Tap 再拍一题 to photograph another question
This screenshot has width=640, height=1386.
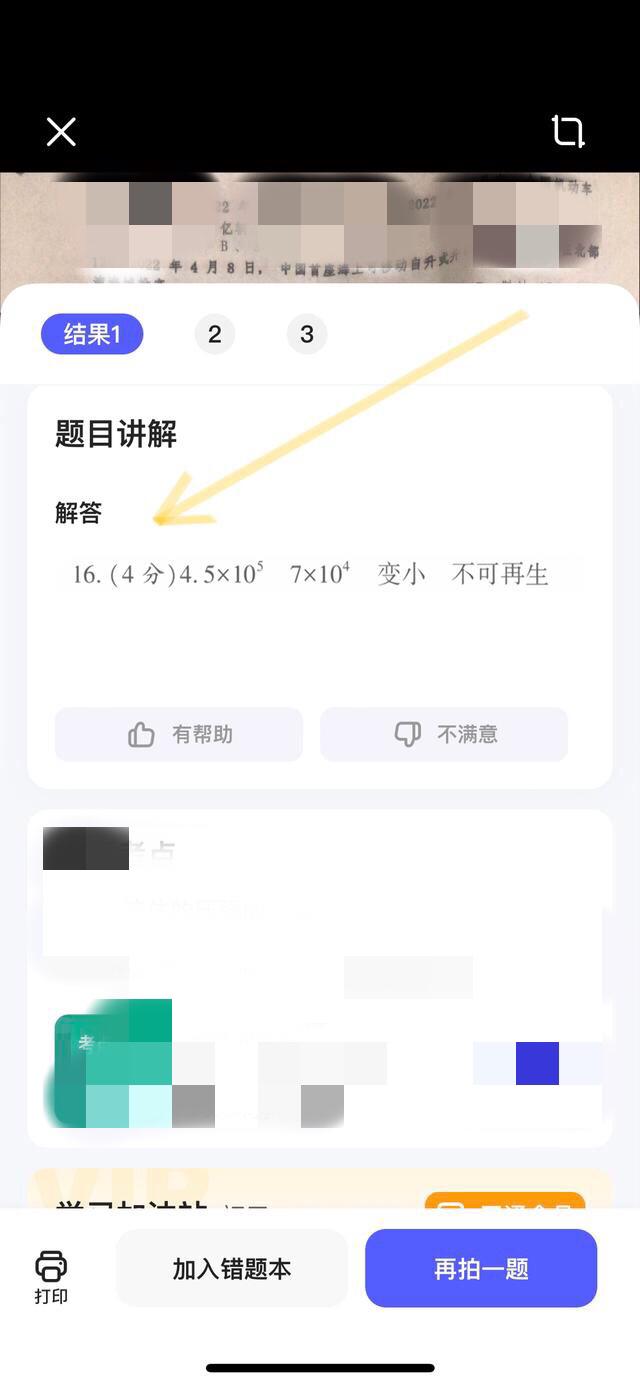481,1269
